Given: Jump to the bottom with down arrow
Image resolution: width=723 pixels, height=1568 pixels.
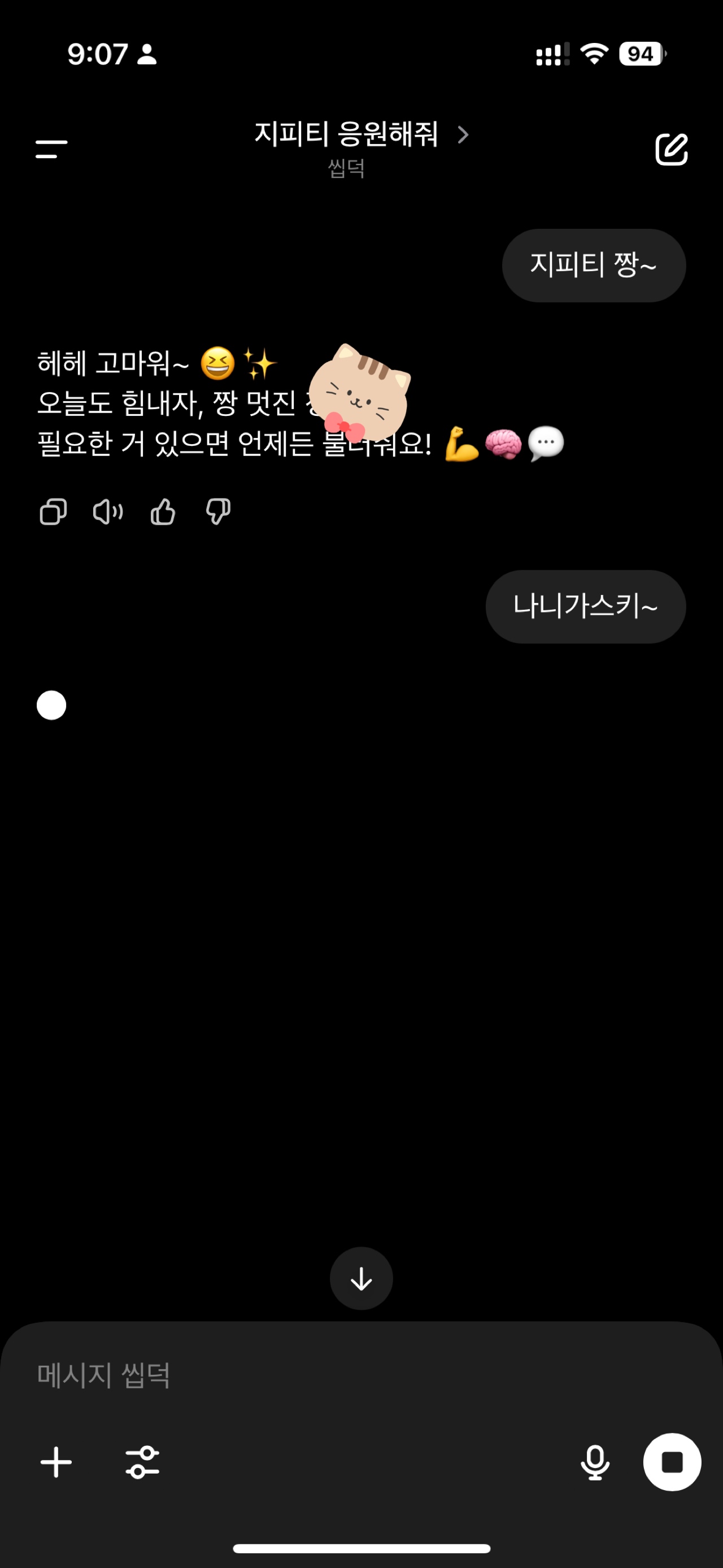Looking at the screenshot, I should pyautogui.click(x=361, y=1279).
